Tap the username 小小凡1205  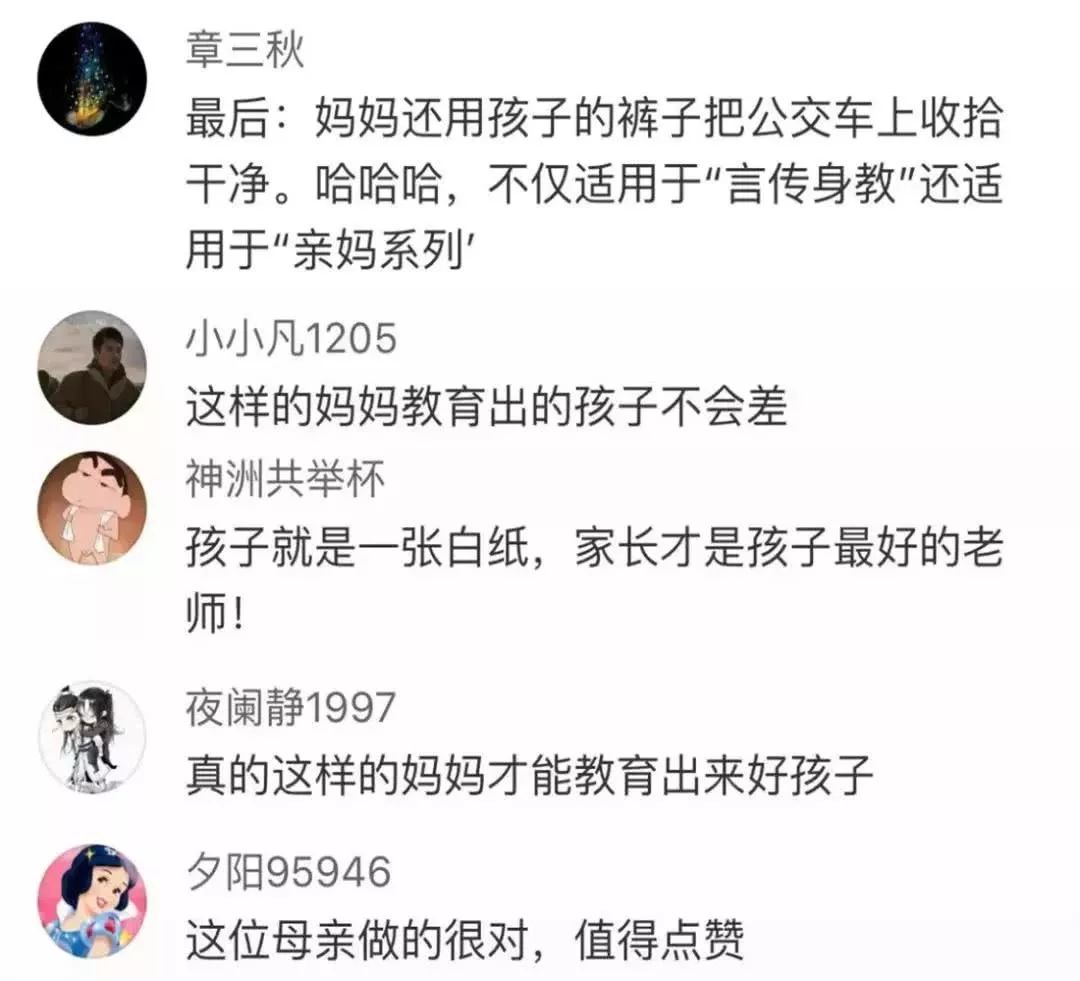291,340
